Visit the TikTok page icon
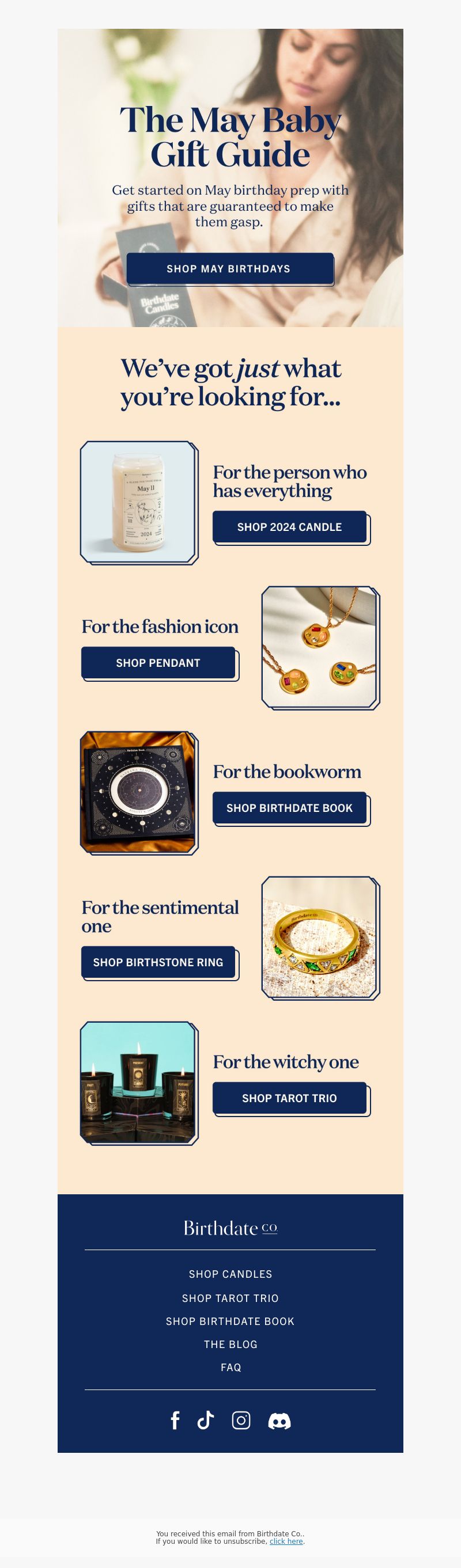 coord(206,1421)
